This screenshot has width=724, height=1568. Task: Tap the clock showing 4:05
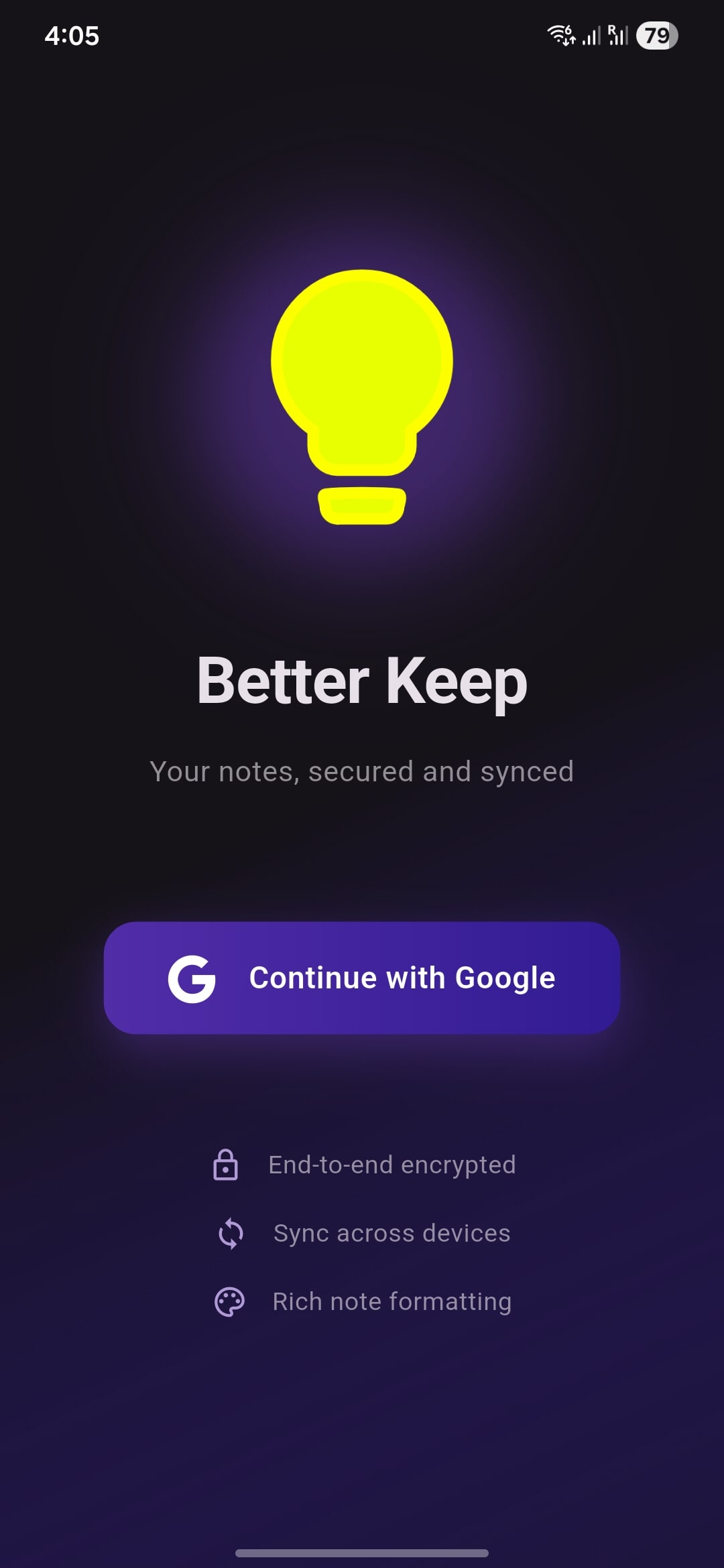72,36
